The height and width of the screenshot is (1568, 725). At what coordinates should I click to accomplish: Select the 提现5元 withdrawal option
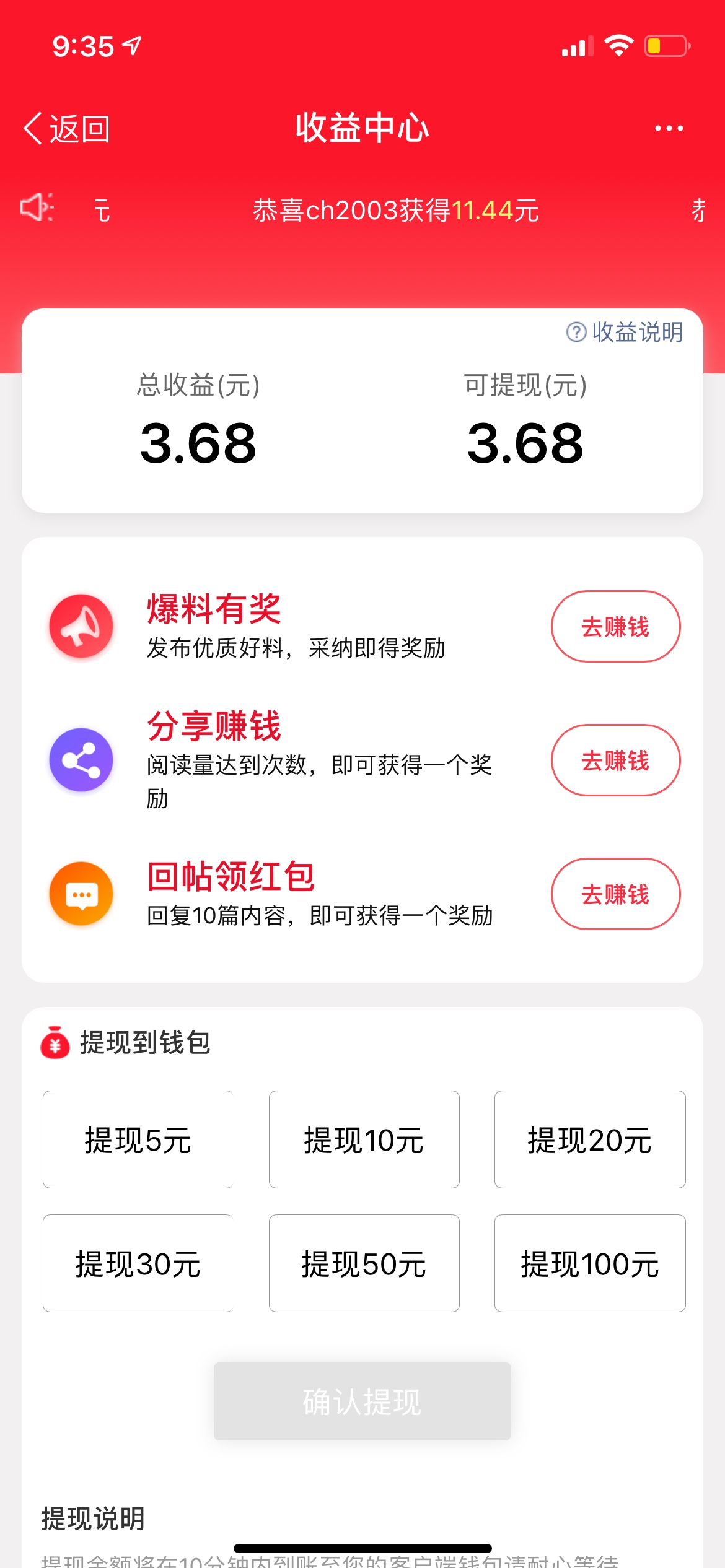click(138, 1139)
